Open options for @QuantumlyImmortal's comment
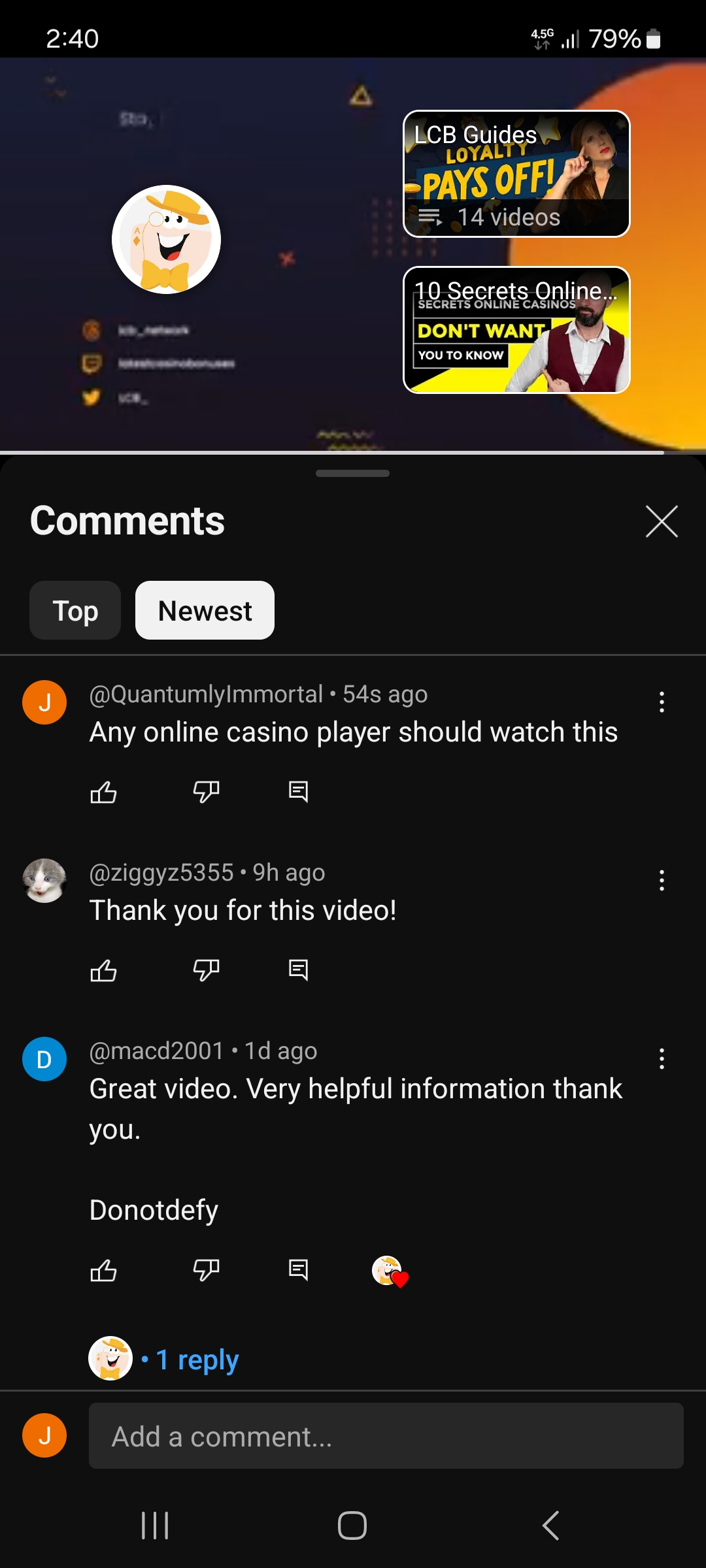This screenshot has height=1568, width=706. pyautogui.click(x=662, y=702)
